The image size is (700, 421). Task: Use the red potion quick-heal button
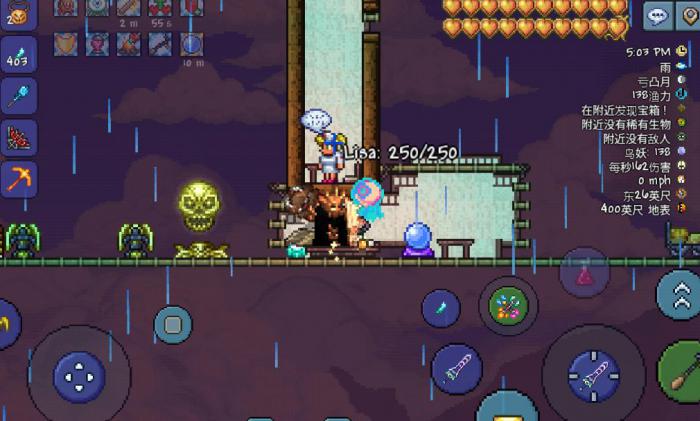584,273
